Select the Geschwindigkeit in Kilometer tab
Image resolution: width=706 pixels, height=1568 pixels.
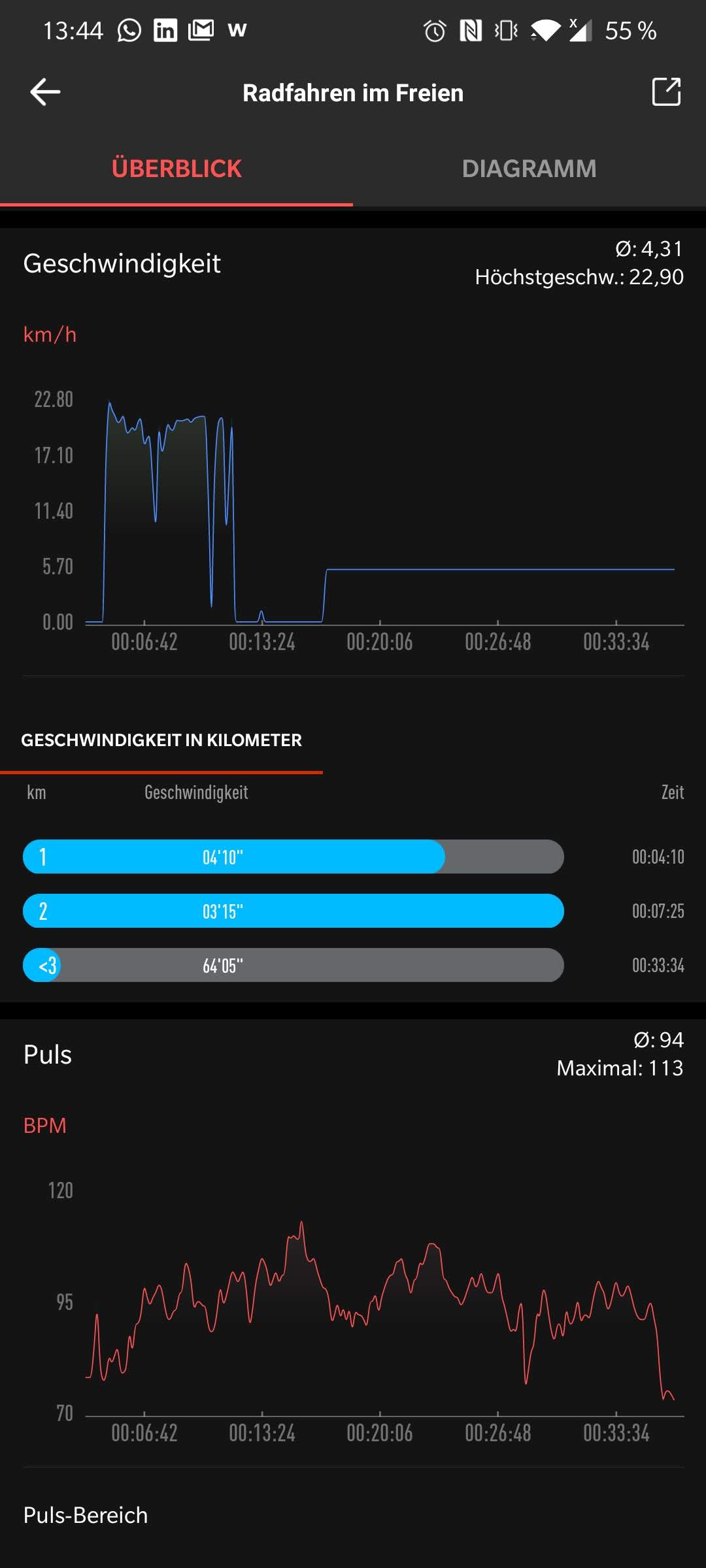tap(161, 740)
